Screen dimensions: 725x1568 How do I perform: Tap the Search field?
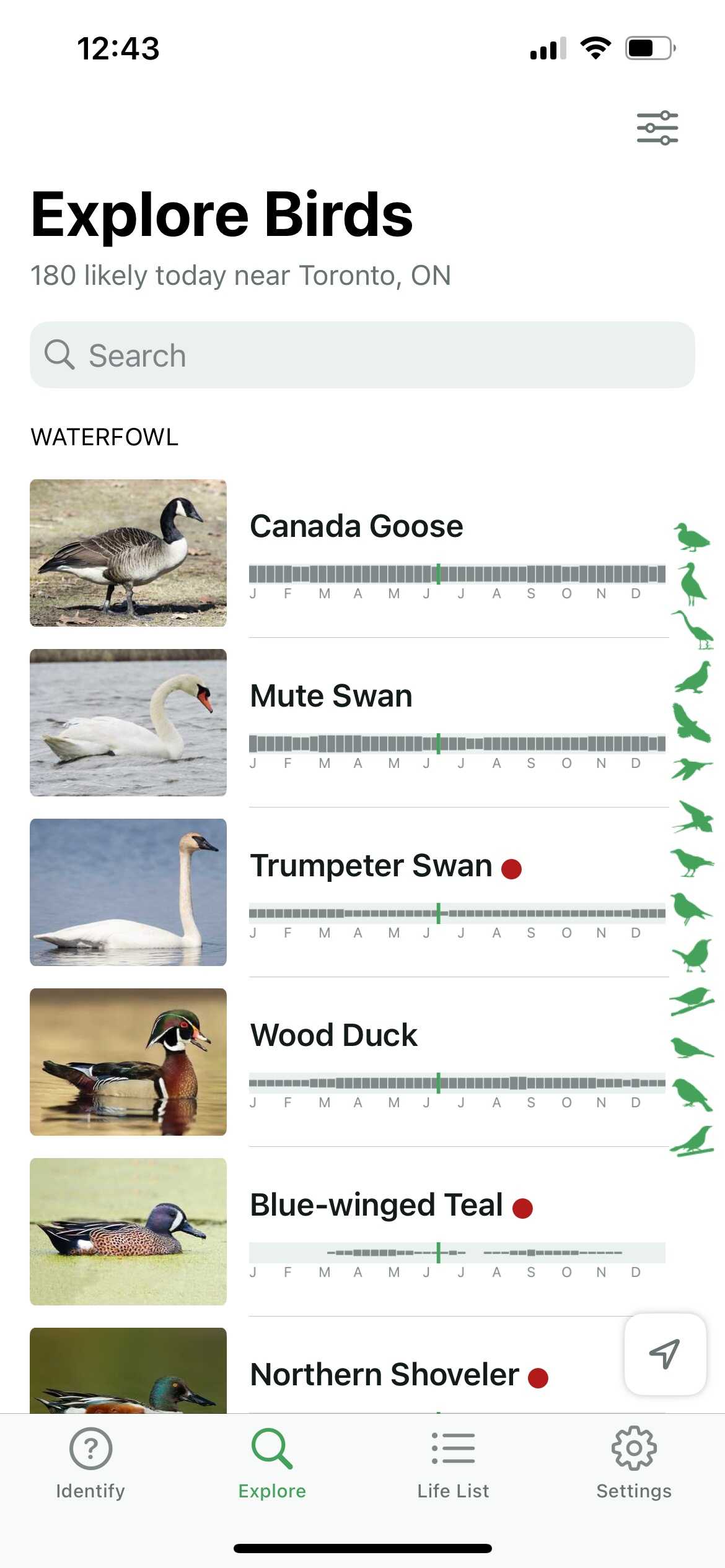362,355
